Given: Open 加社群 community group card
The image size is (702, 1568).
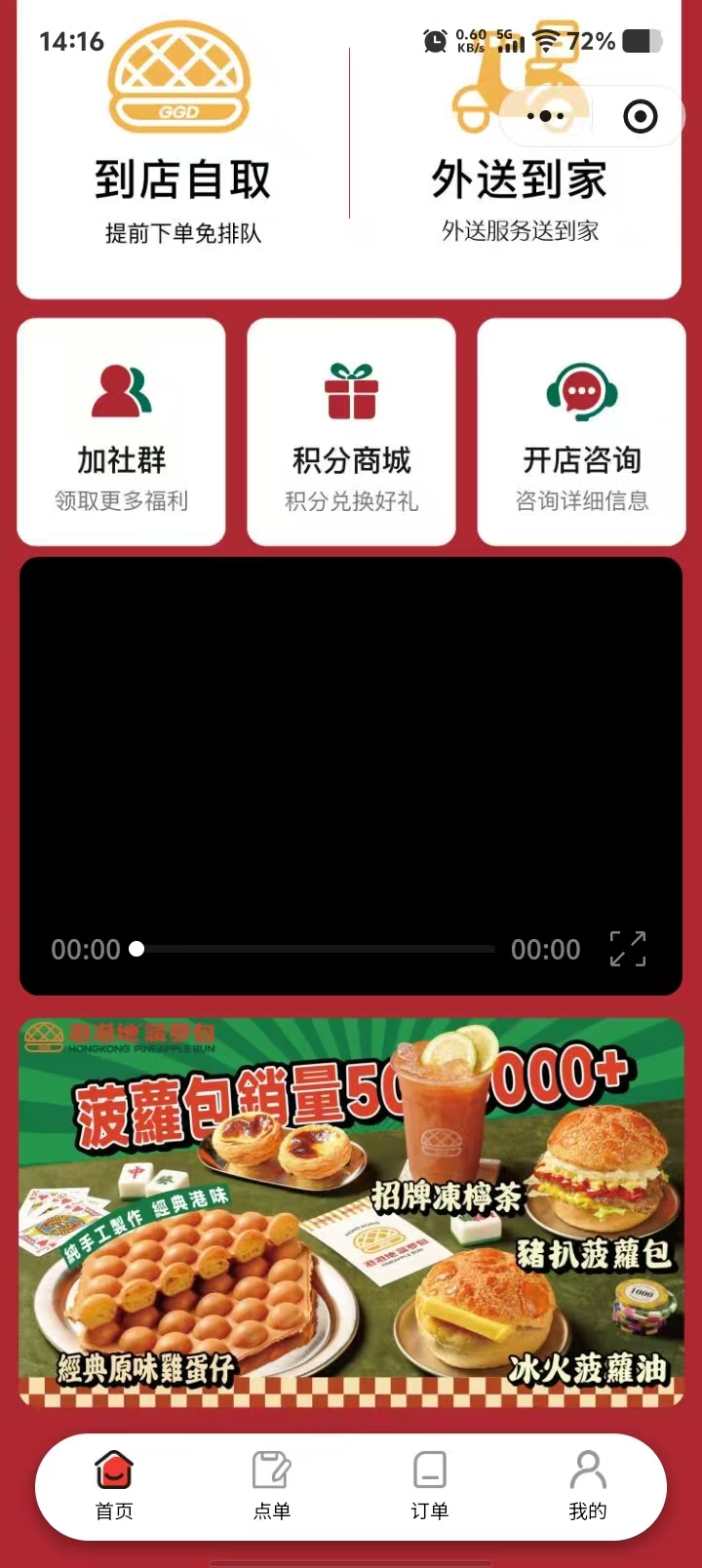Looking at the screenshot, I should pos(121,432).
